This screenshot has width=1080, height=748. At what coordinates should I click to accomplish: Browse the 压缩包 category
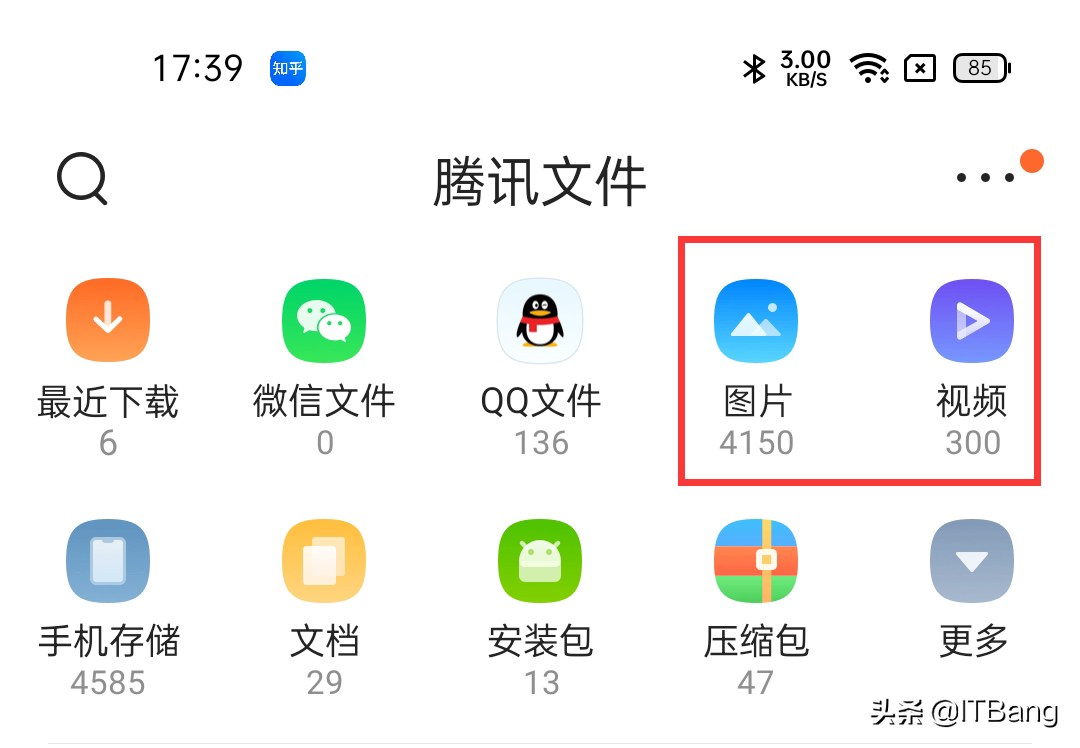[x=756, y=562]
